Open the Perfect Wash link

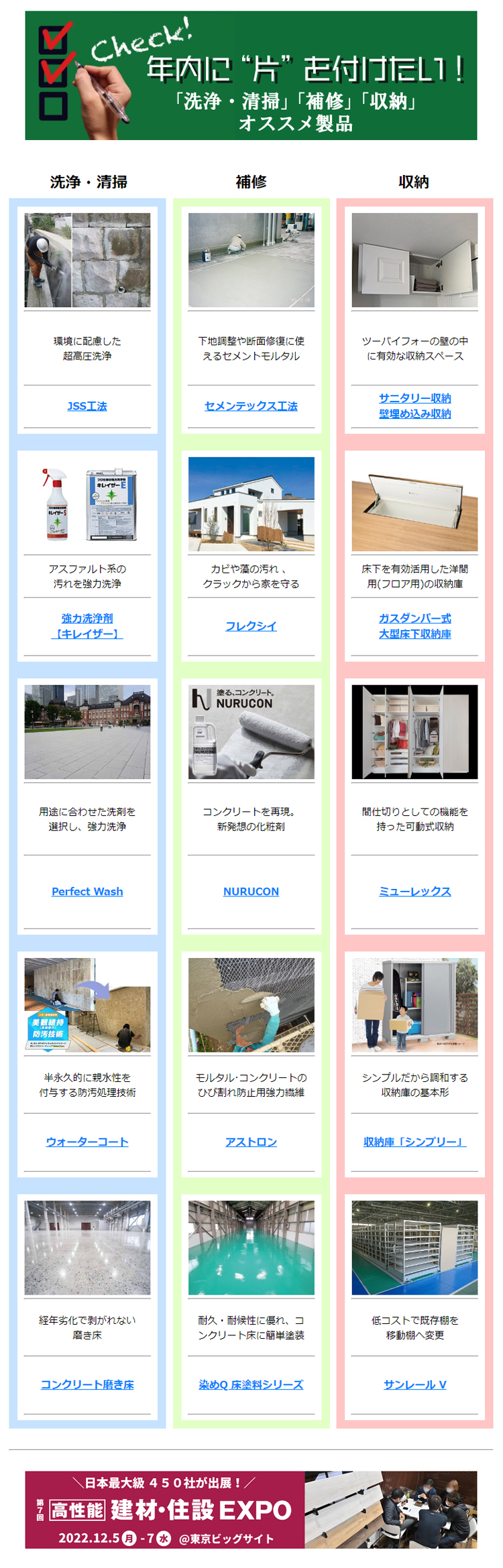coord(87,892)
